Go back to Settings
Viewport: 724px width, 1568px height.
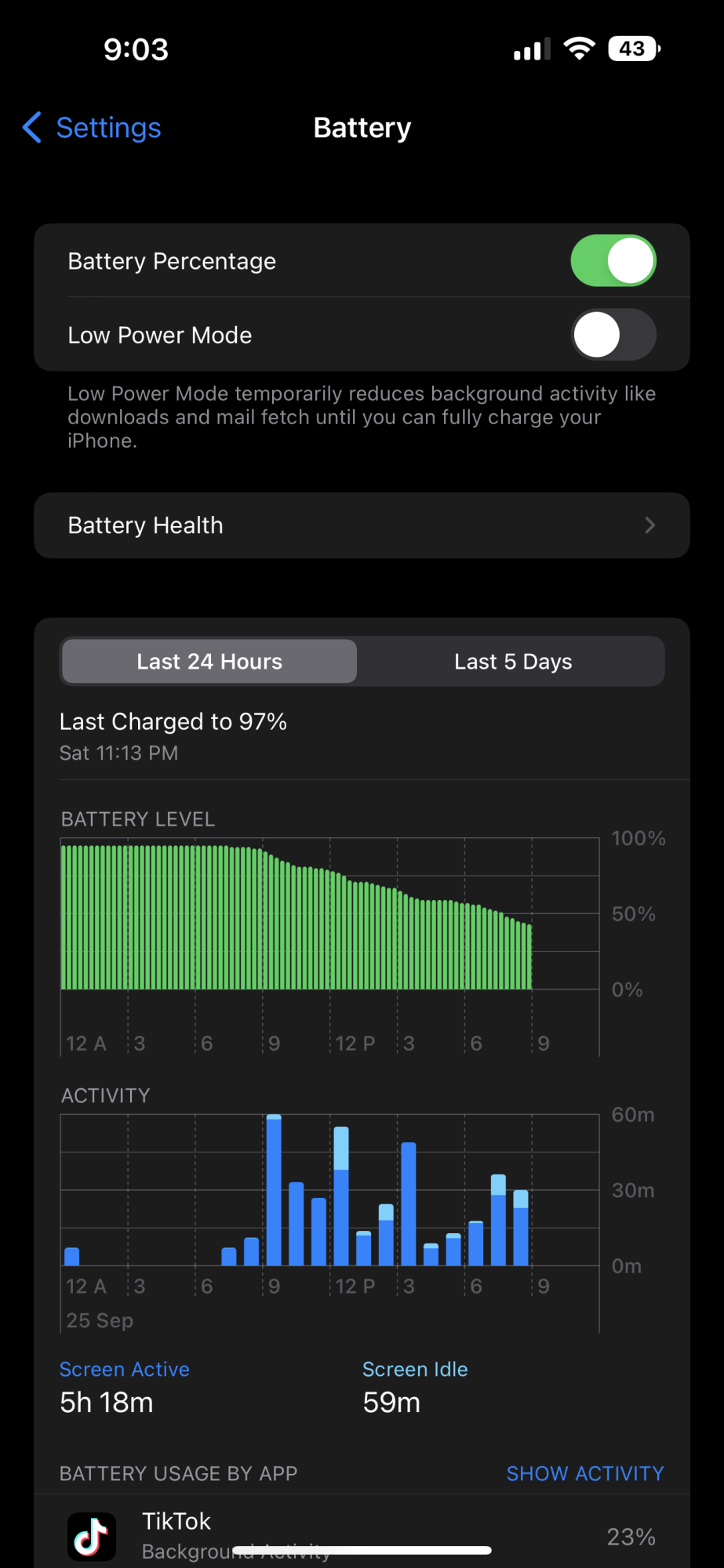92,128
